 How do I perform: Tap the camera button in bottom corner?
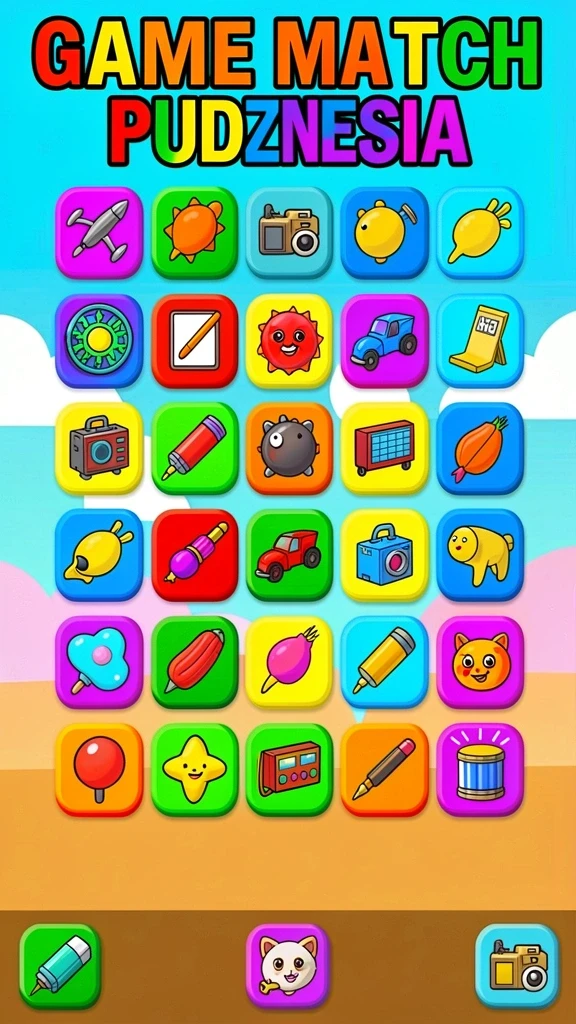(x=517, y=966)
